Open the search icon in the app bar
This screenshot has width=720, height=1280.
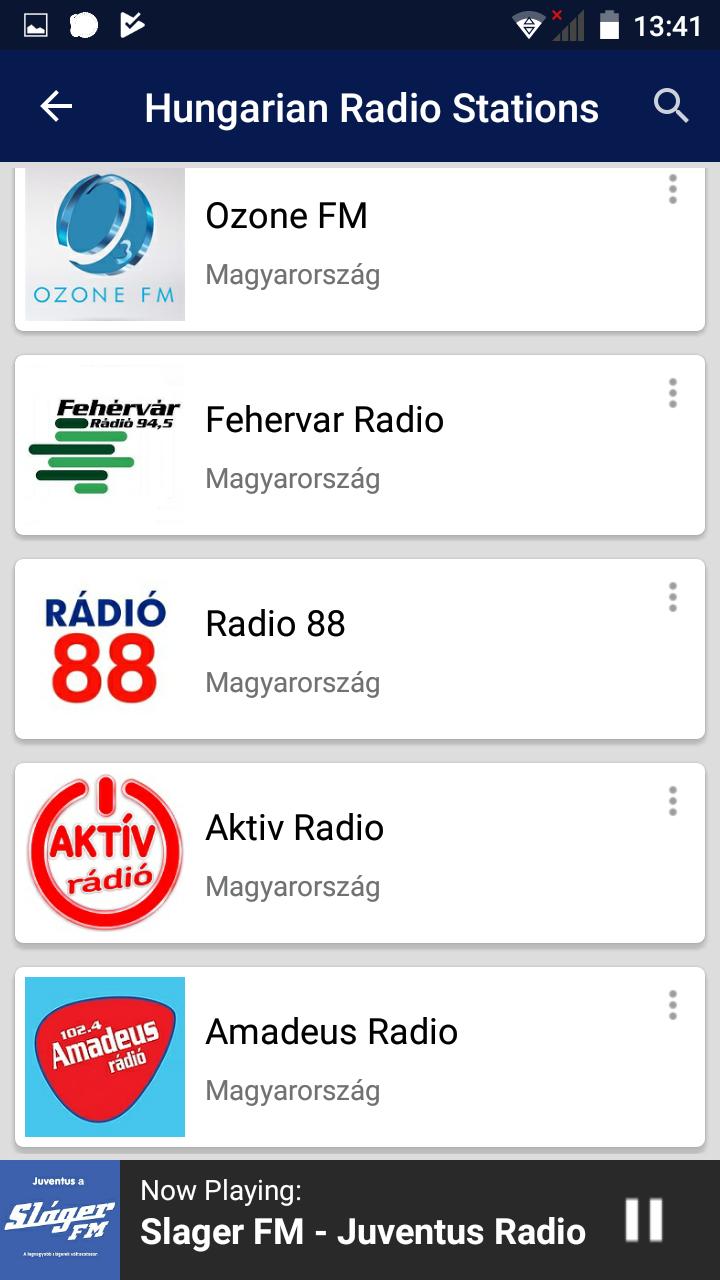671,106
